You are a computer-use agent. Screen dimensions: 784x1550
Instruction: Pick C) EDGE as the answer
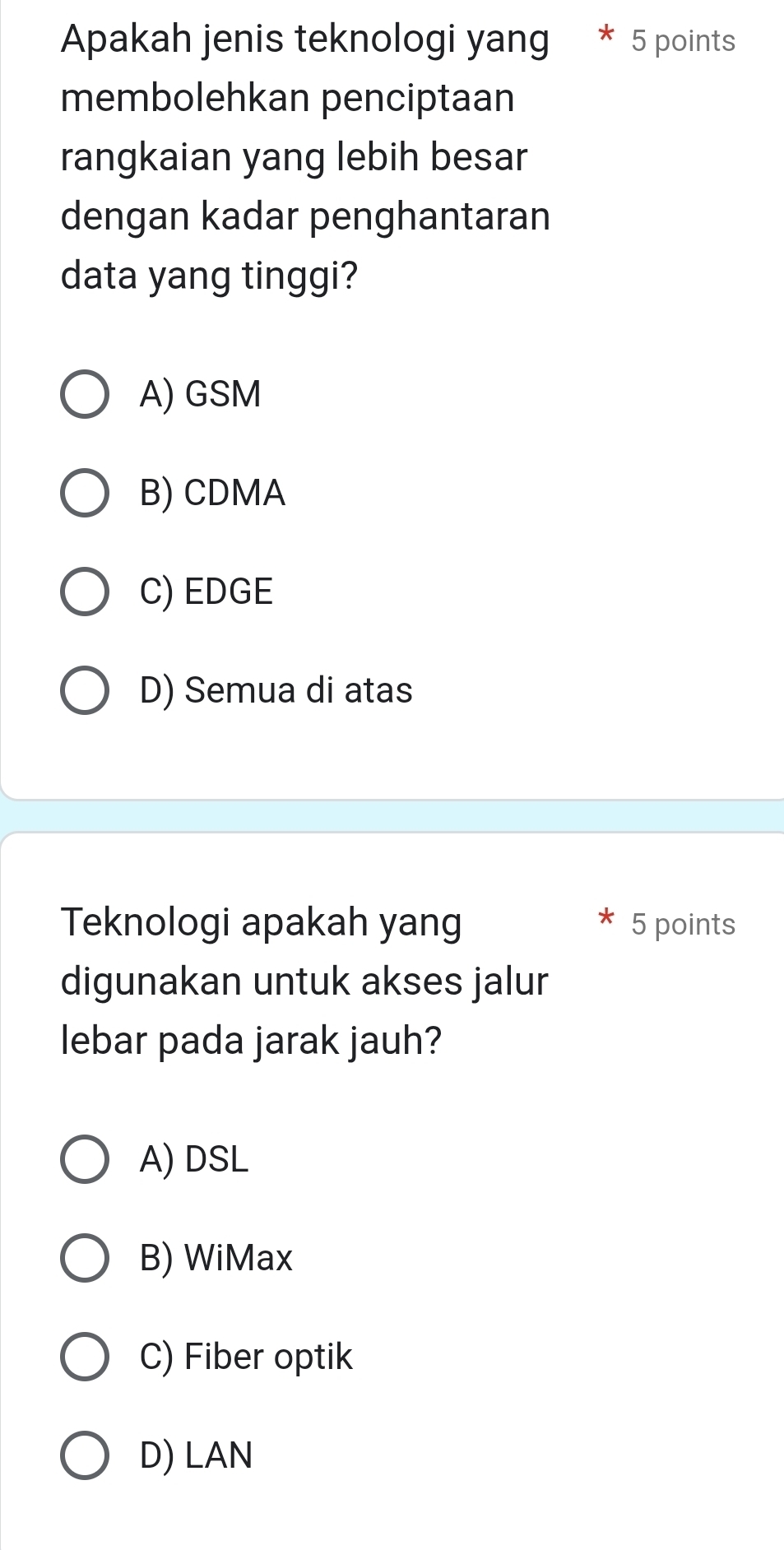[85, 592]
